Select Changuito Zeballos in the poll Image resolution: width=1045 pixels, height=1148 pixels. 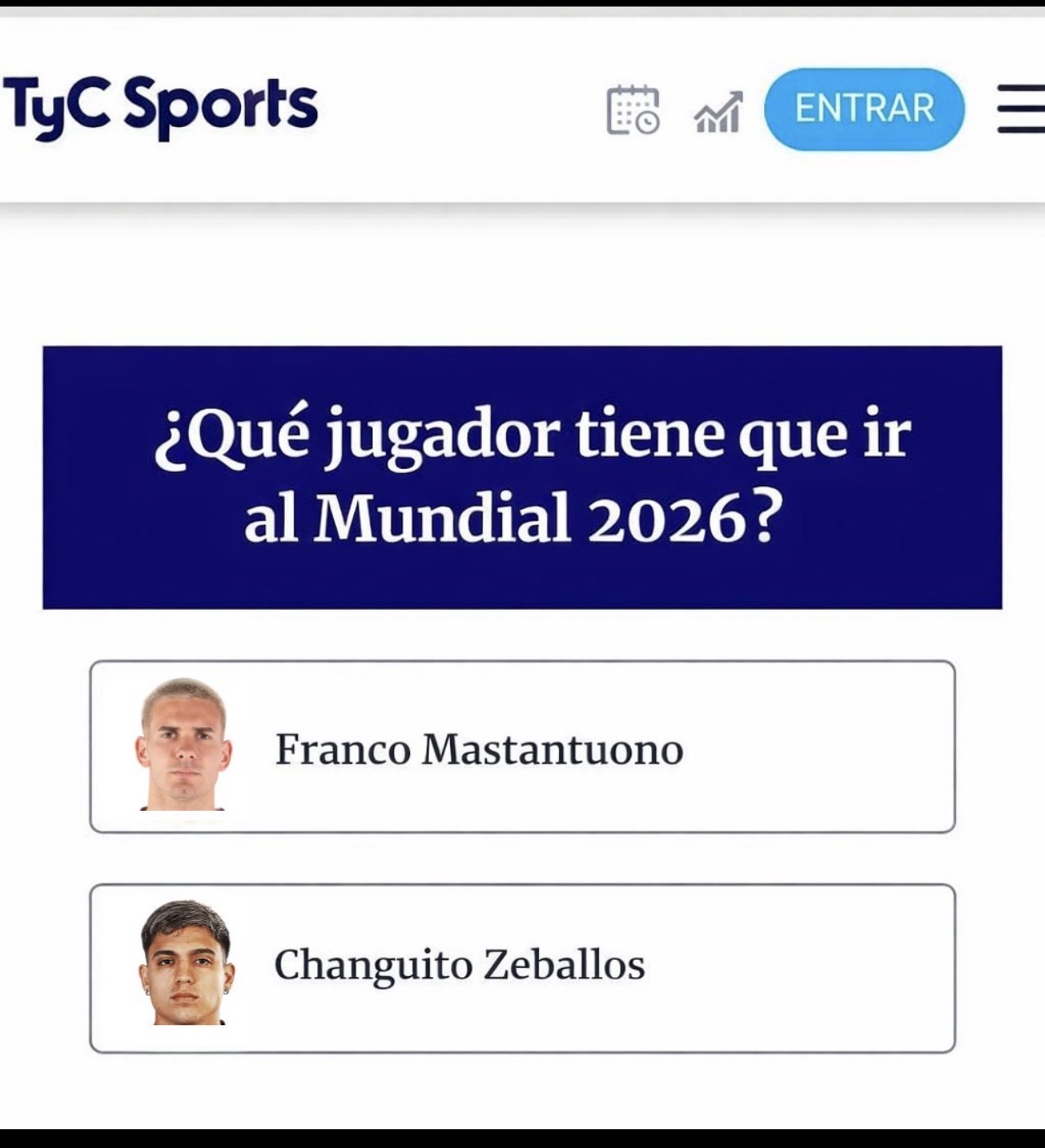[522, 968]
